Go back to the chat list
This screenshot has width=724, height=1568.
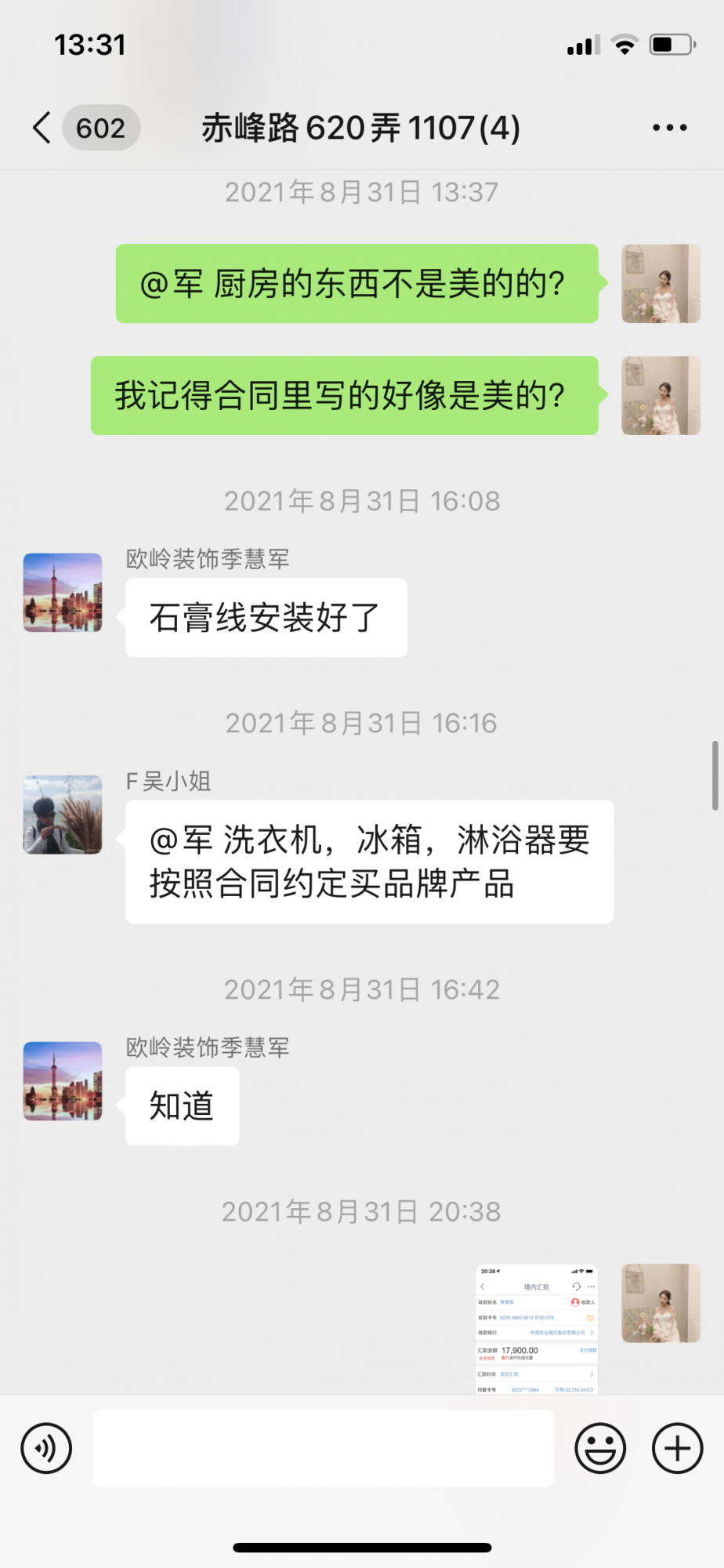click(43, 128)
